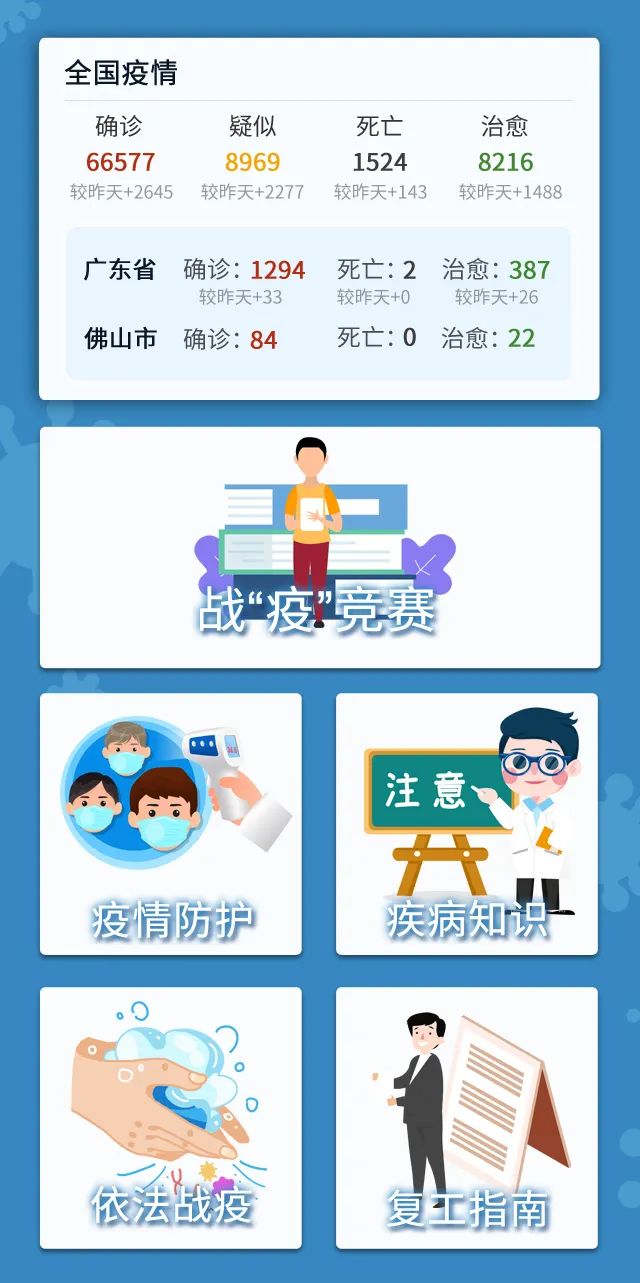Select the 依法战疫 card

[x=170, y=1118]
